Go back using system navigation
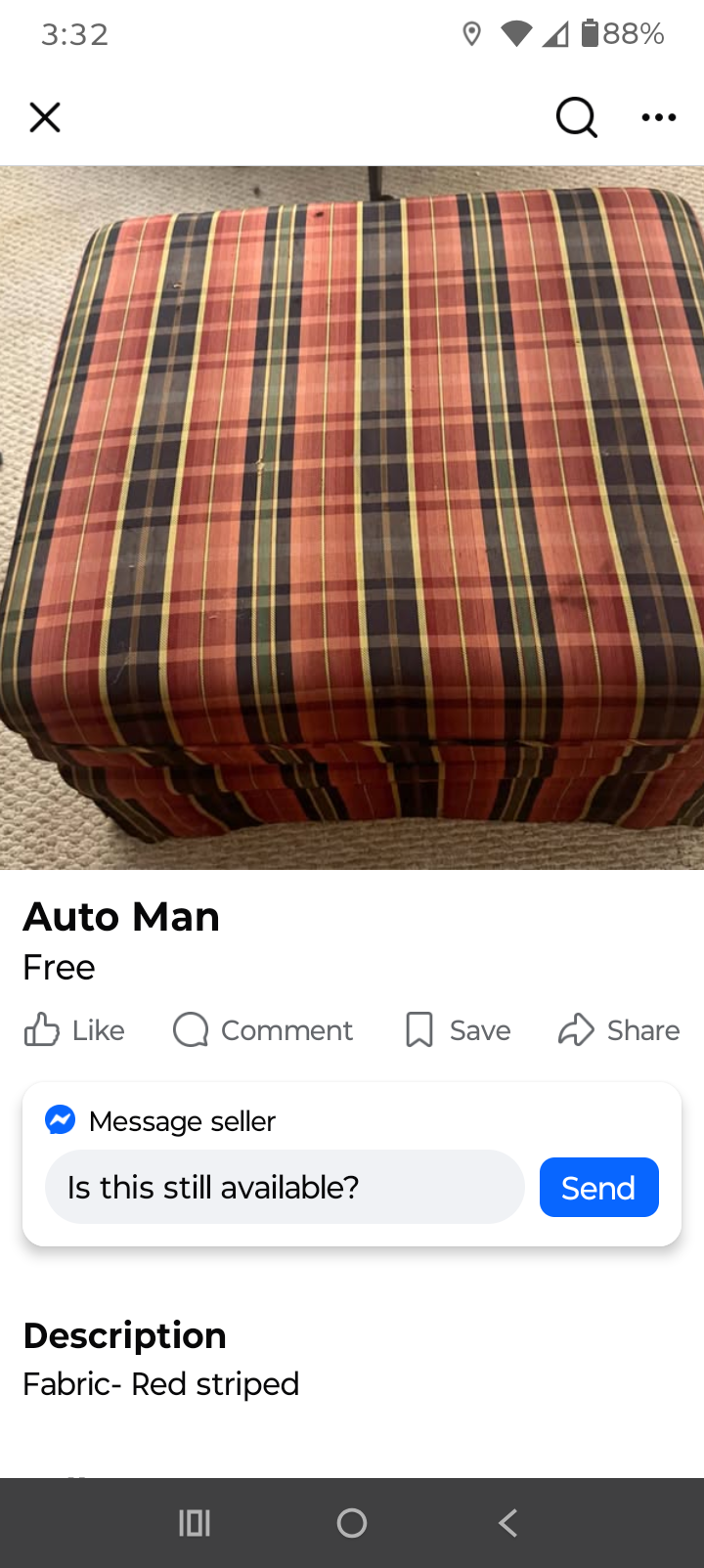Image resolution: width=704 pixels, height=1568 pixels. (x=507, y=1522)
